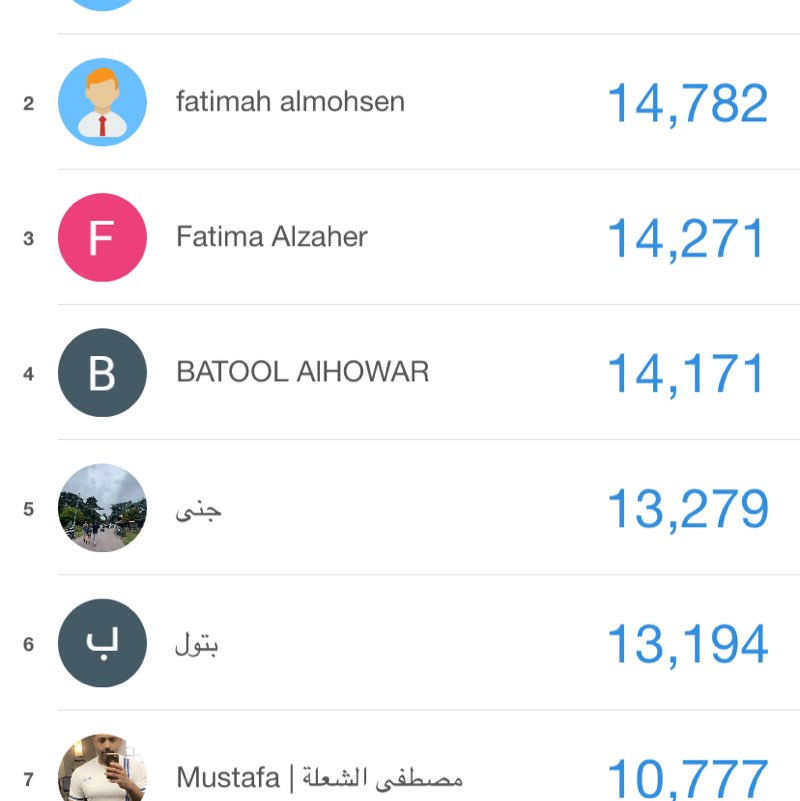Click the default person avatar in rank 2
This screenshot has width=800, height=801.
(x=101, y=101)
